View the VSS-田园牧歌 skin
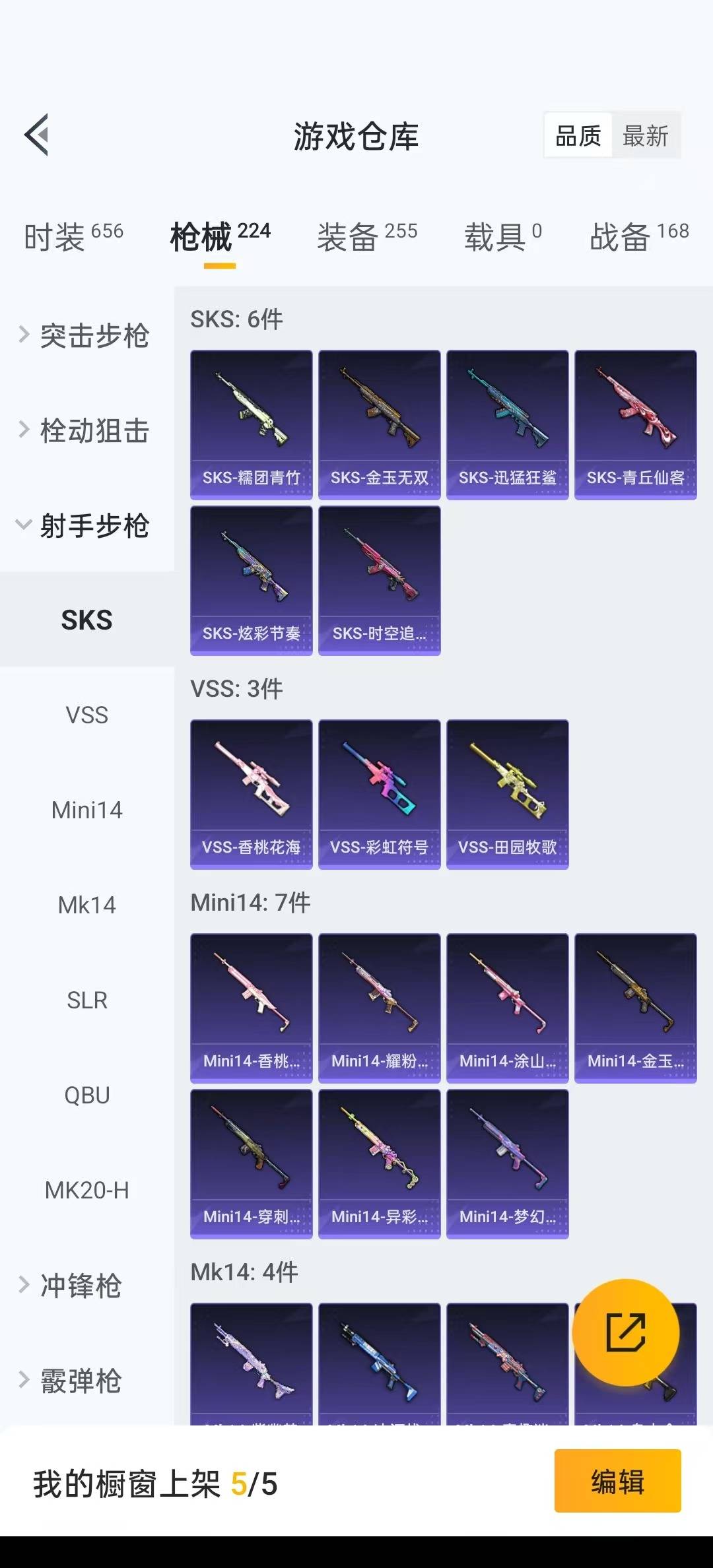Image resolution: width=713 pixels, height=1568 pixels. pyautogui.click(x=507, y=794)
